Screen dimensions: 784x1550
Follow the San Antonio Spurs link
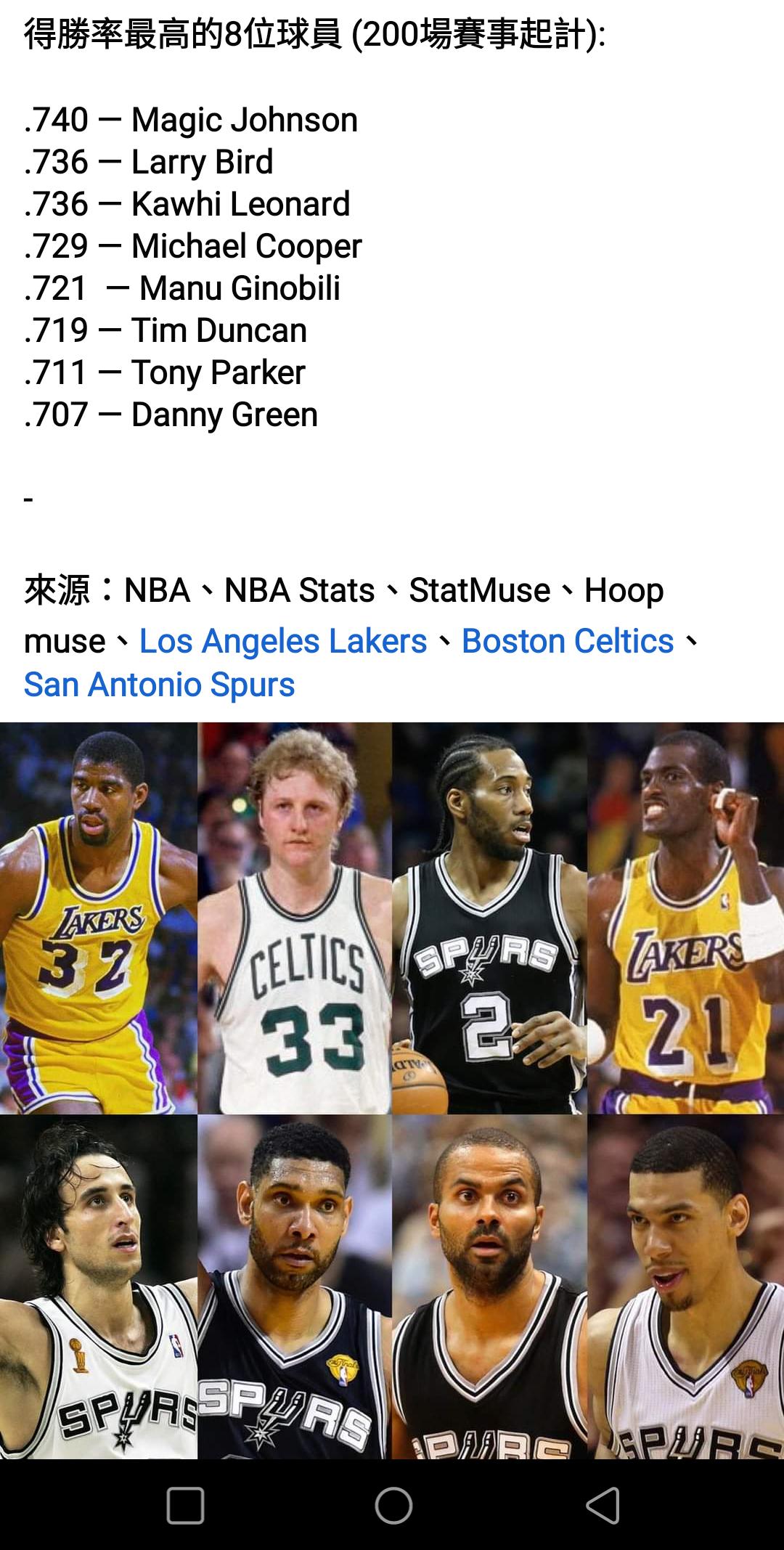(x=159, y=685)
